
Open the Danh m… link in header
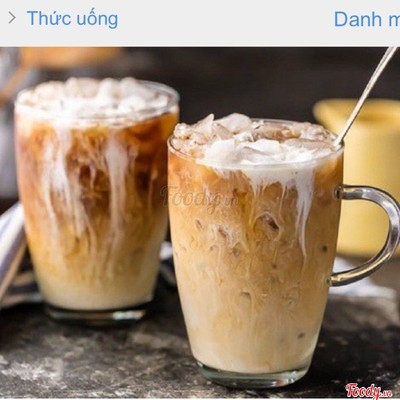[367, 19]
